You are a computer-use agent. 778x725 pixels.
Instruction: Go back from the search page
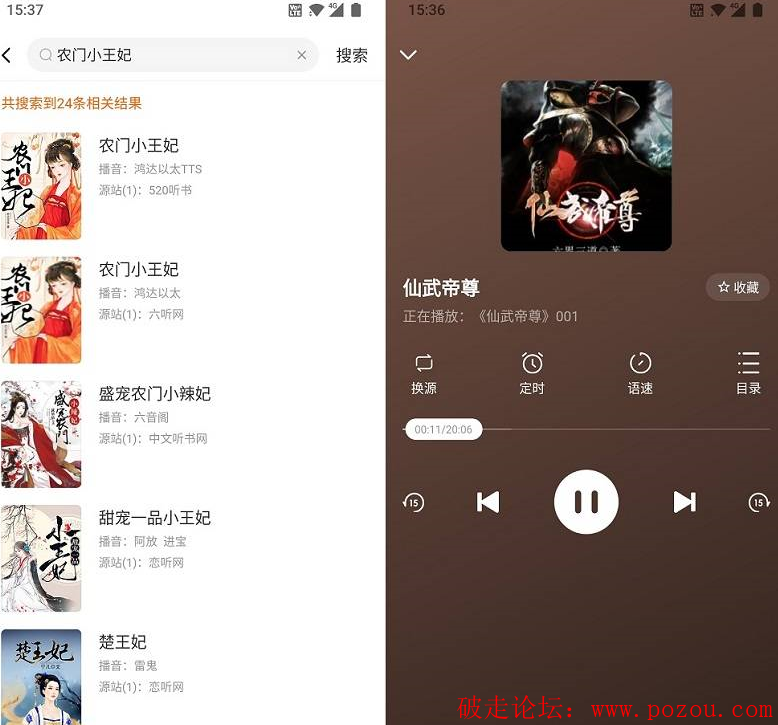click(x=8, y=55)
